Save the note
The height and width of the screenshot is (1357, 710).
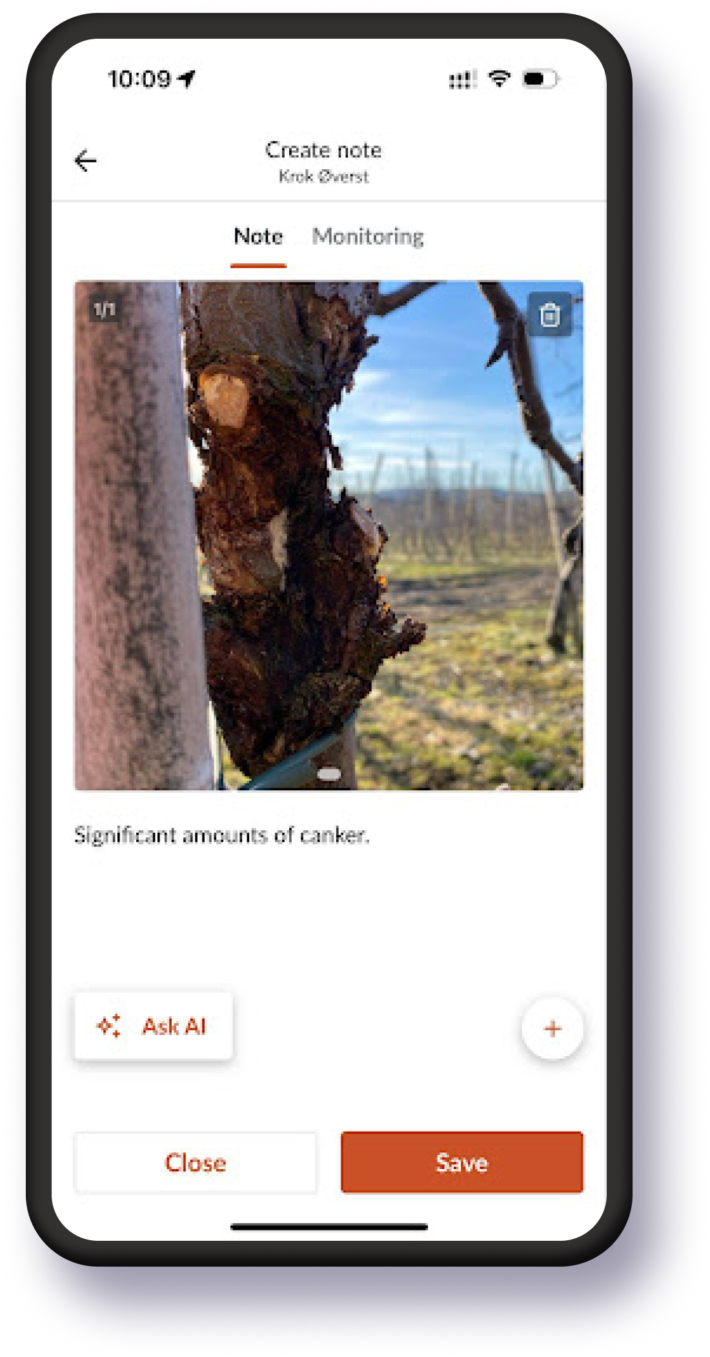tap(462, 1162)
